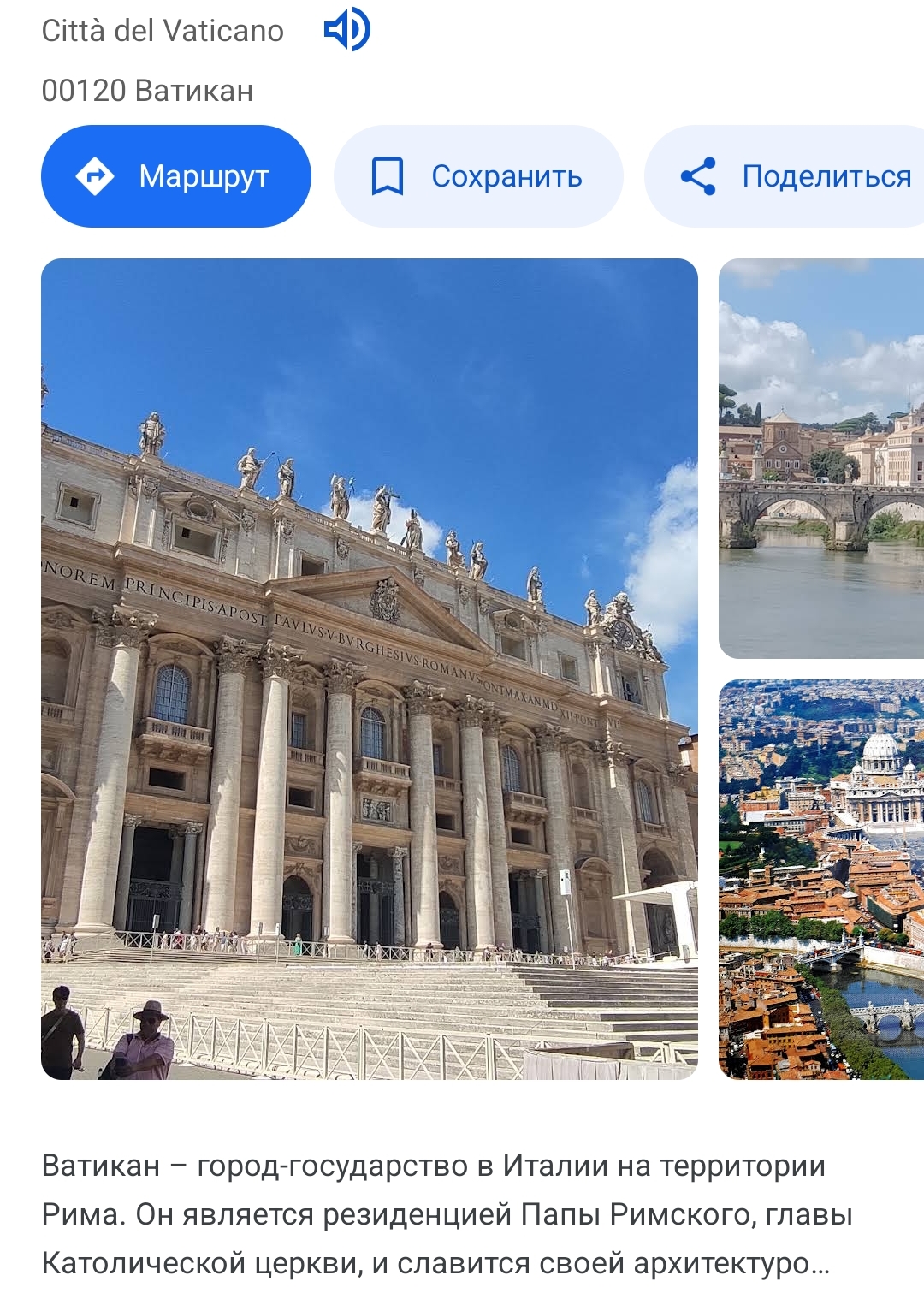Open the St. Peter's Basilica facade photo
This screenshot has width=924, height=1305.
(x=370, y=668)
